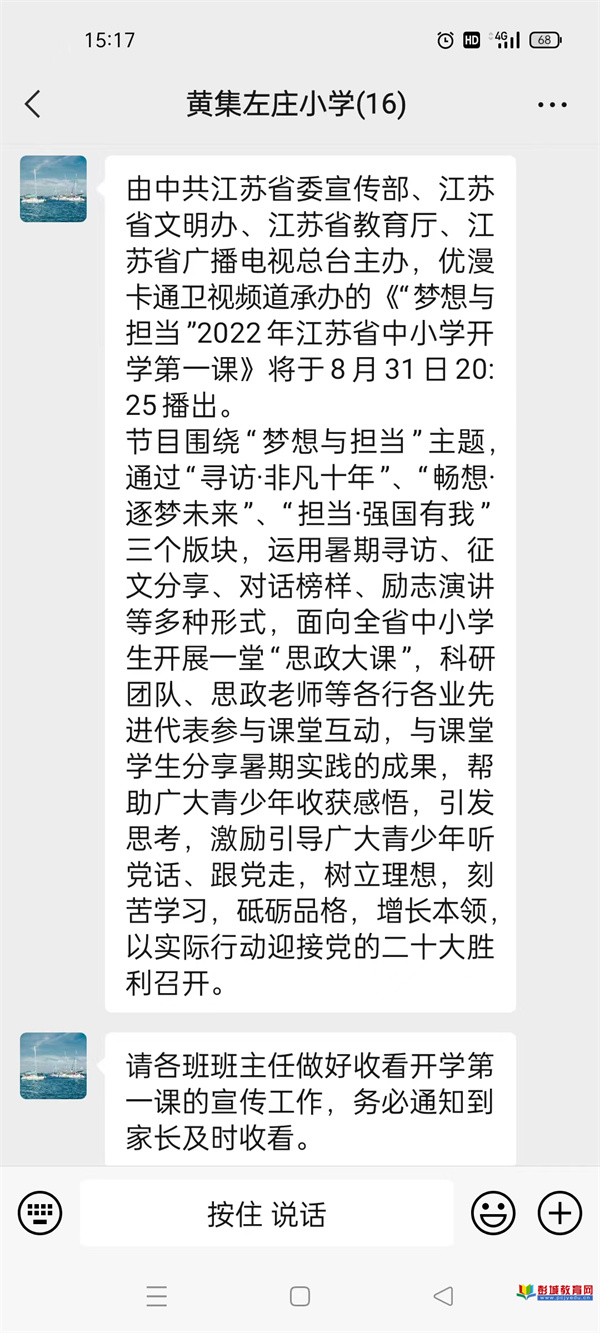Switch to the keyboard input
The height and width of the screenshot is (1333, 600).
tap(40, 1213)
